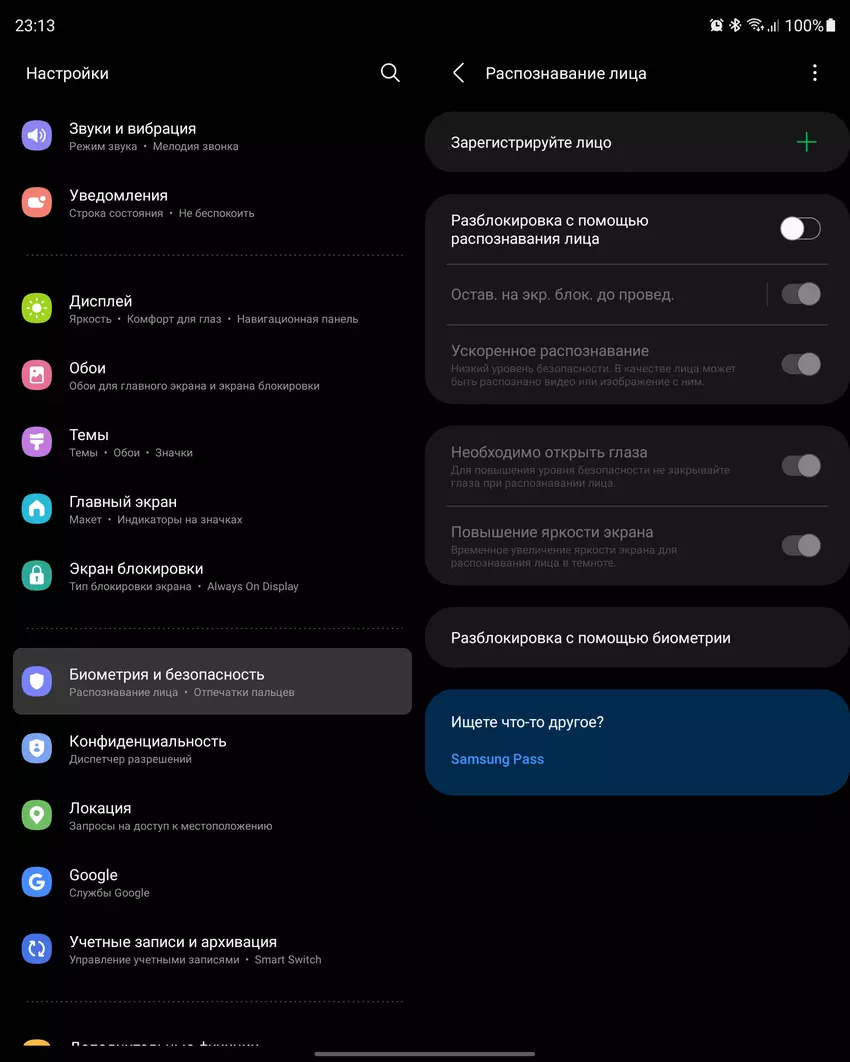Open Экран блокировки settings

[212, 577]
